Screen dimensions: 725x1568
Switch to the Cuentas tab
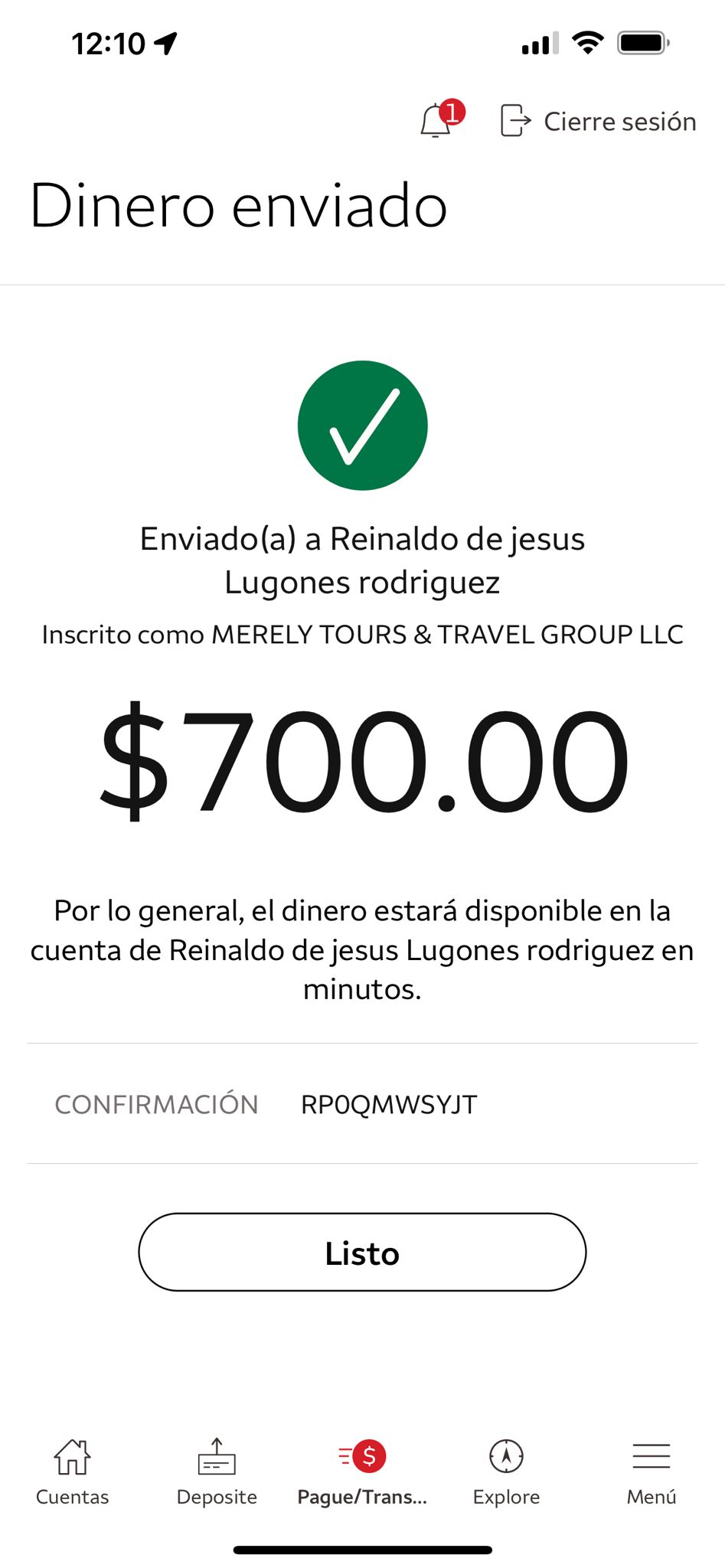(x=73, y=1472)
